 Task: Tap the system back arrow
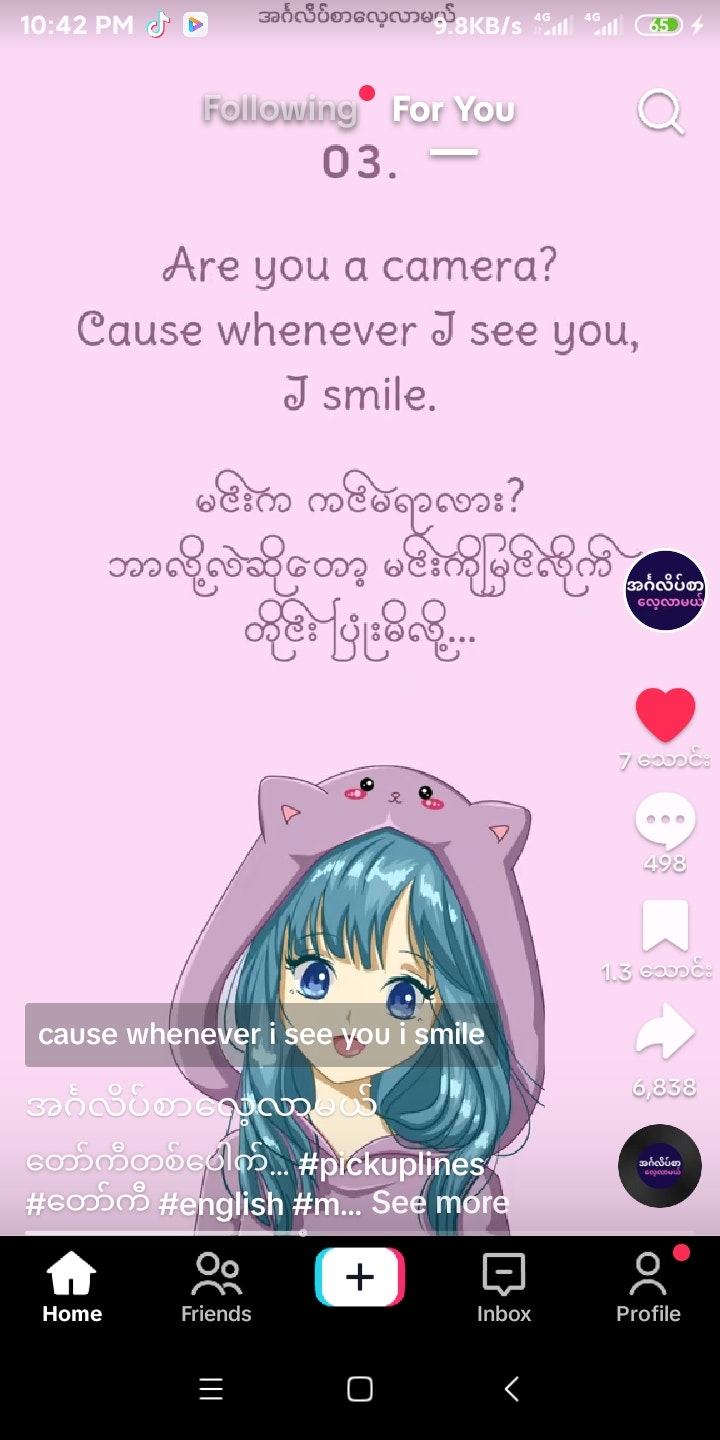(x=512, y=1389)
